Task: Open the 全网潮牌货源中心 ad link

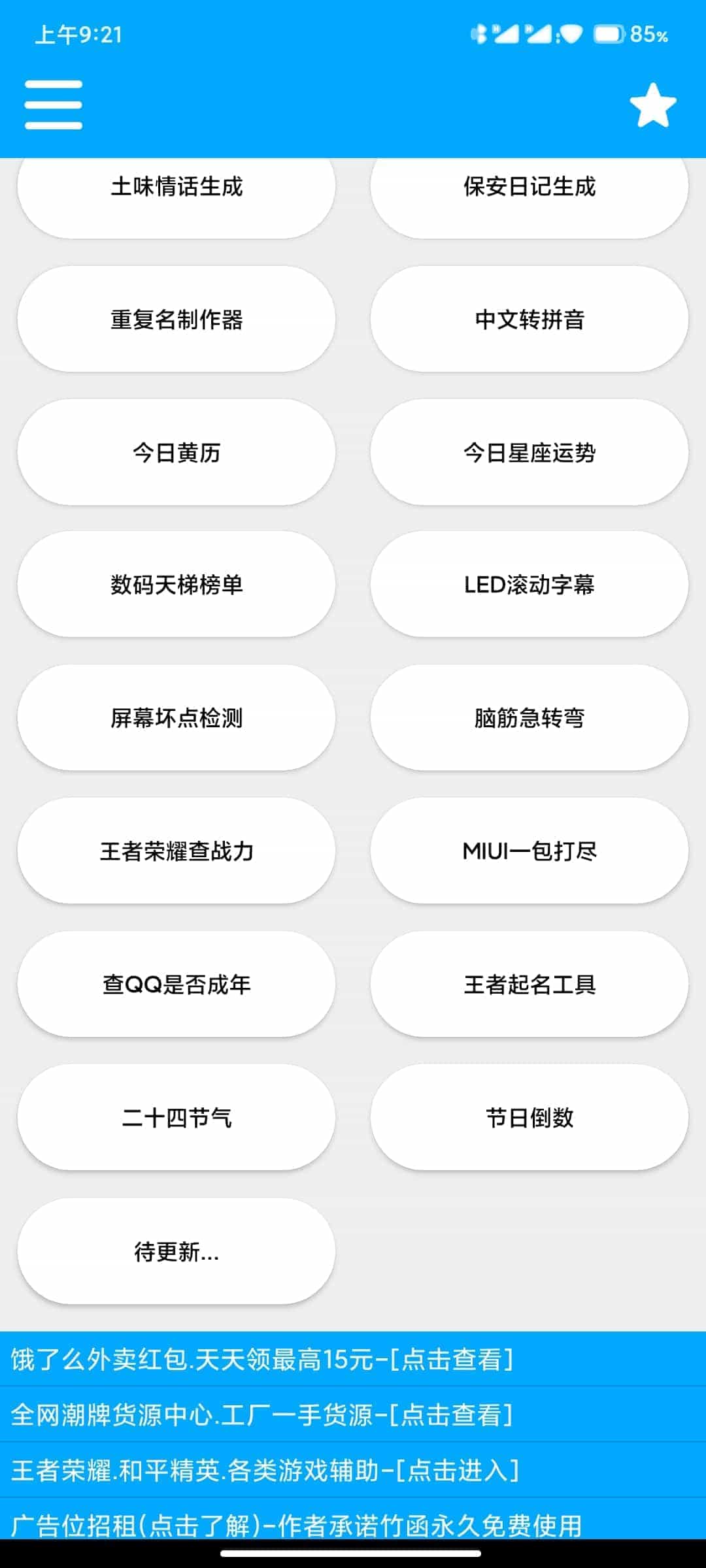Action: 353,1414
